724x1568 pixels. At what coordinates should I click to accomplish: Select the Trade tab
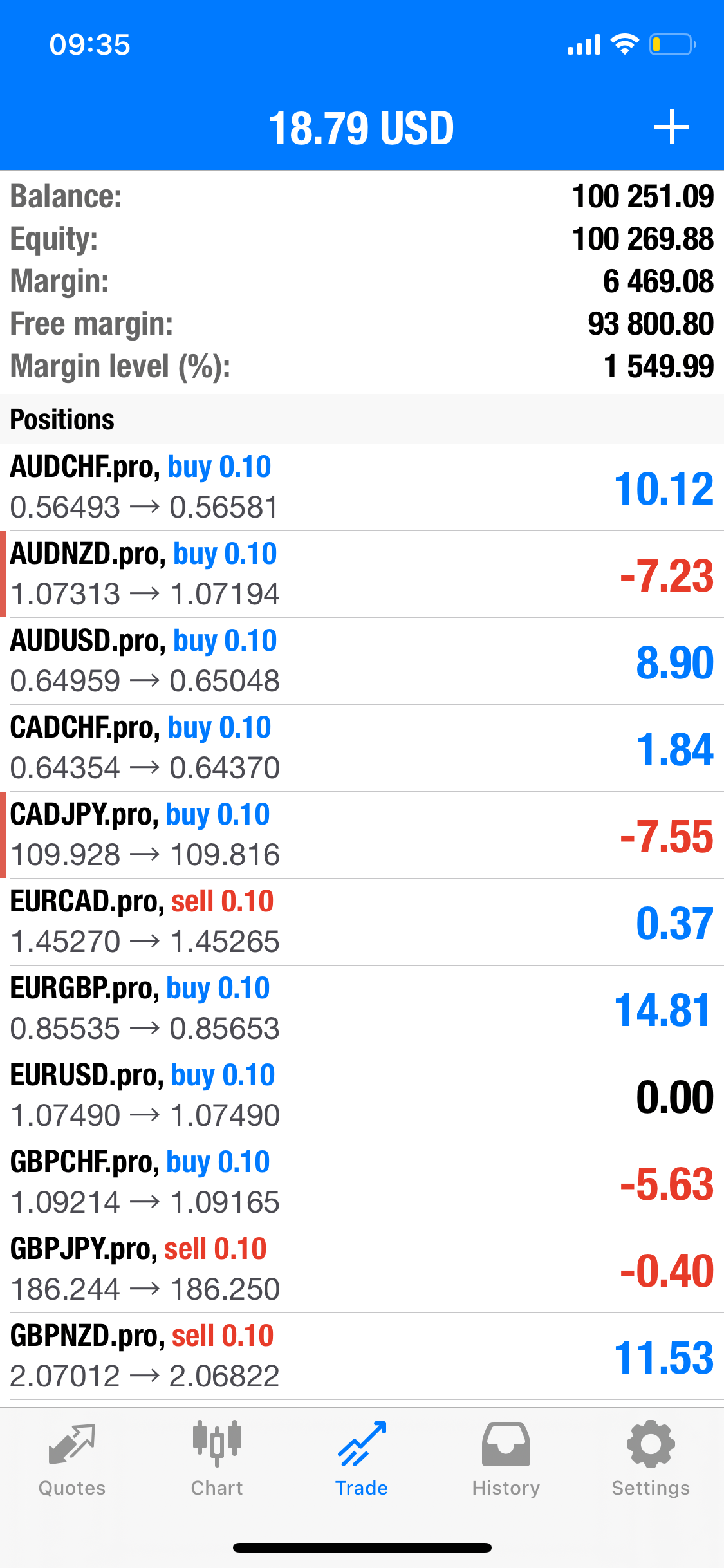click(x=362, y=1459)
